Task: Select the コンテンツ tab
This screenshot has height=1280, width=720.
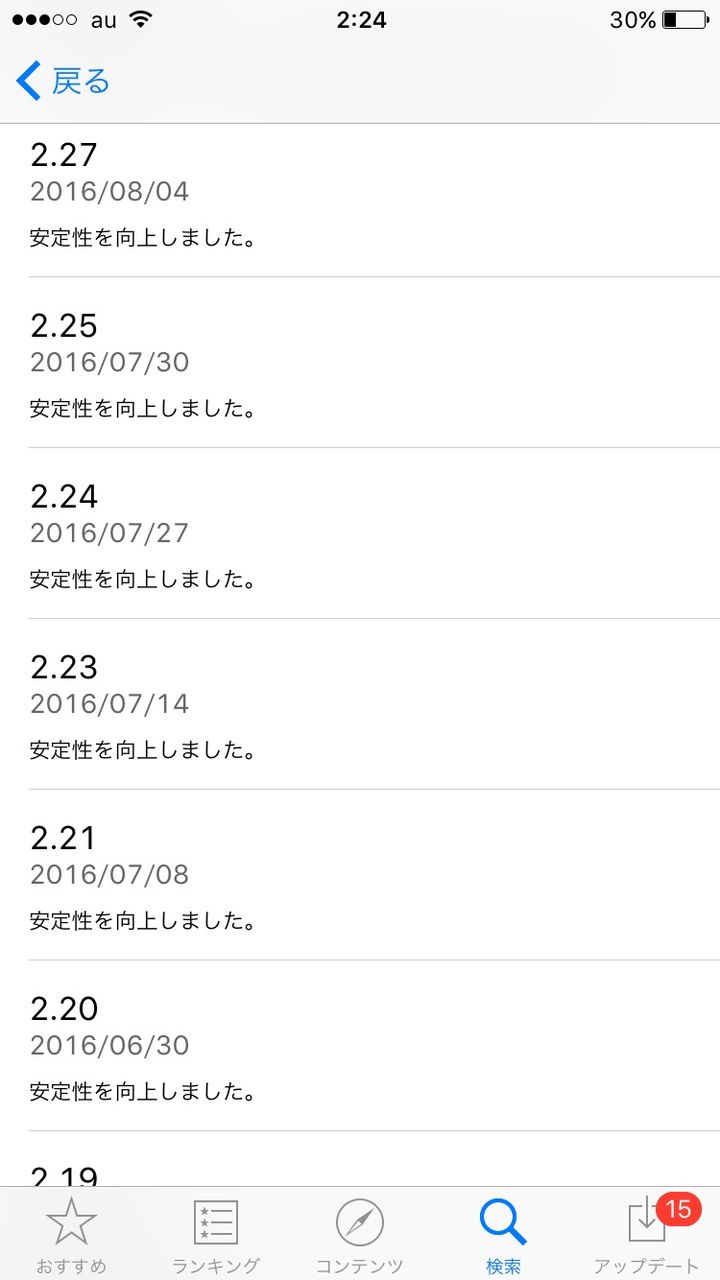Action: (x=360, y=1235)
